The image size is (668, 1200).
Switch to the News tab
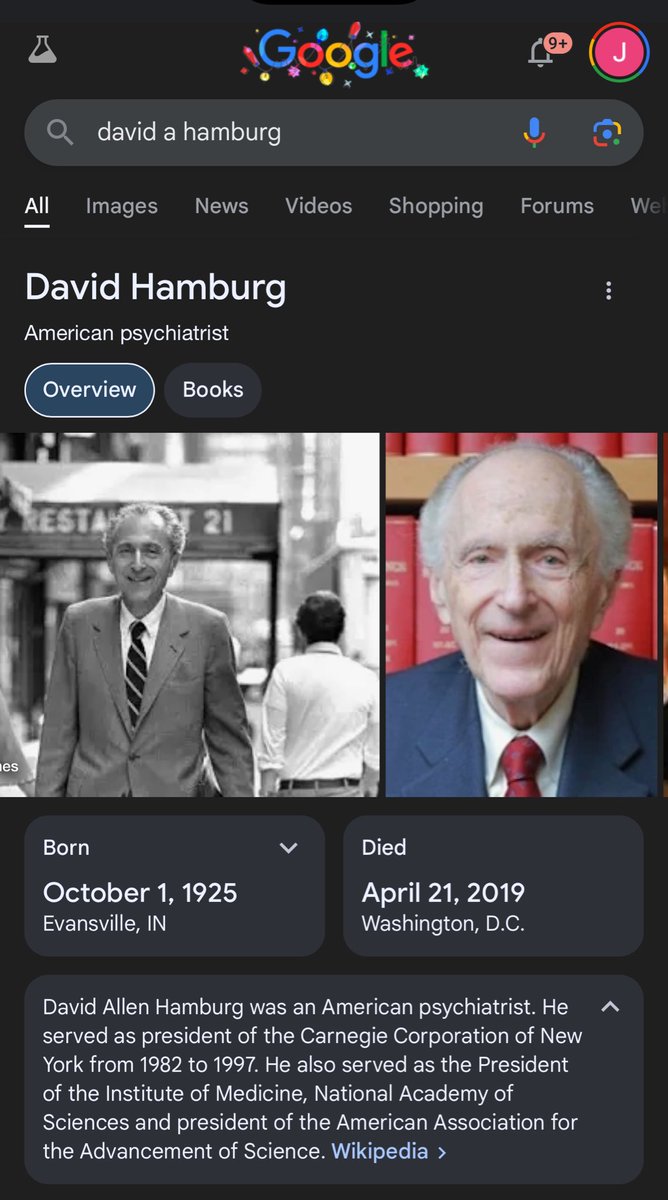pos(221,206)
